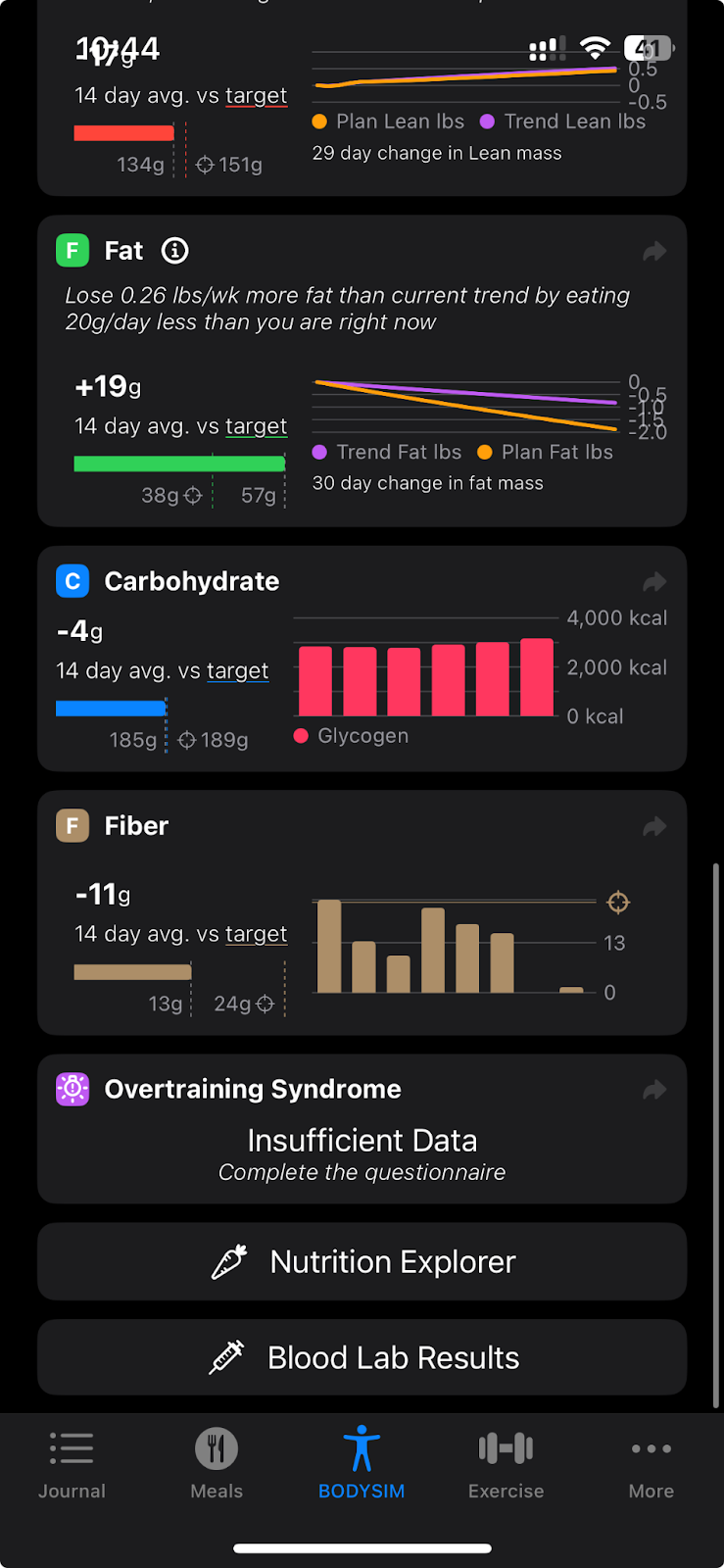Open Overtraining Syndrome questionnaire card
The image size is (724, 1568).
click(x=362, y=1129)
